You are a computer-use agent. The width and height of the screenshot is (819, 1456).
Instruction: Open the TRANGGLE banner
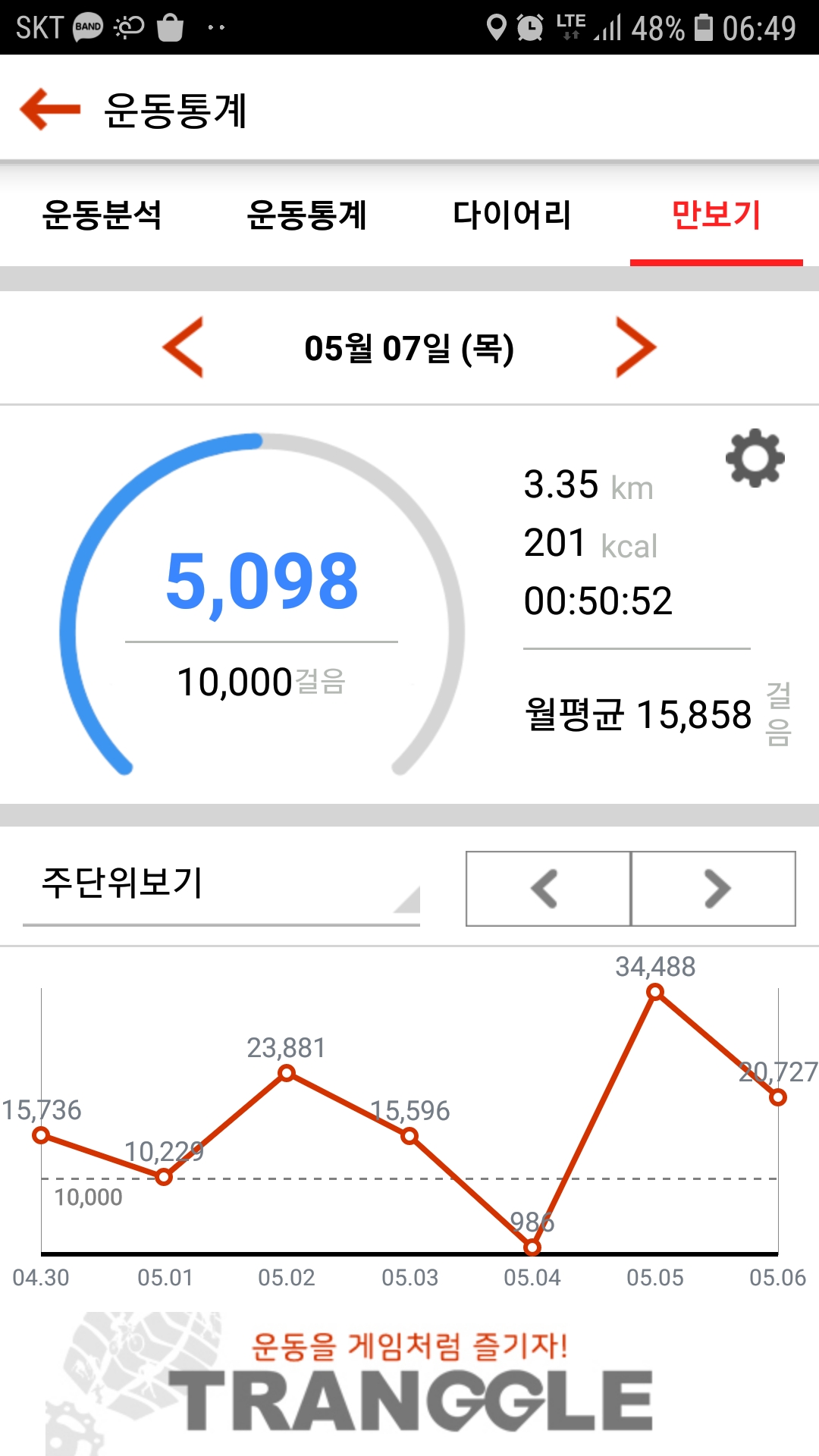409,1384
